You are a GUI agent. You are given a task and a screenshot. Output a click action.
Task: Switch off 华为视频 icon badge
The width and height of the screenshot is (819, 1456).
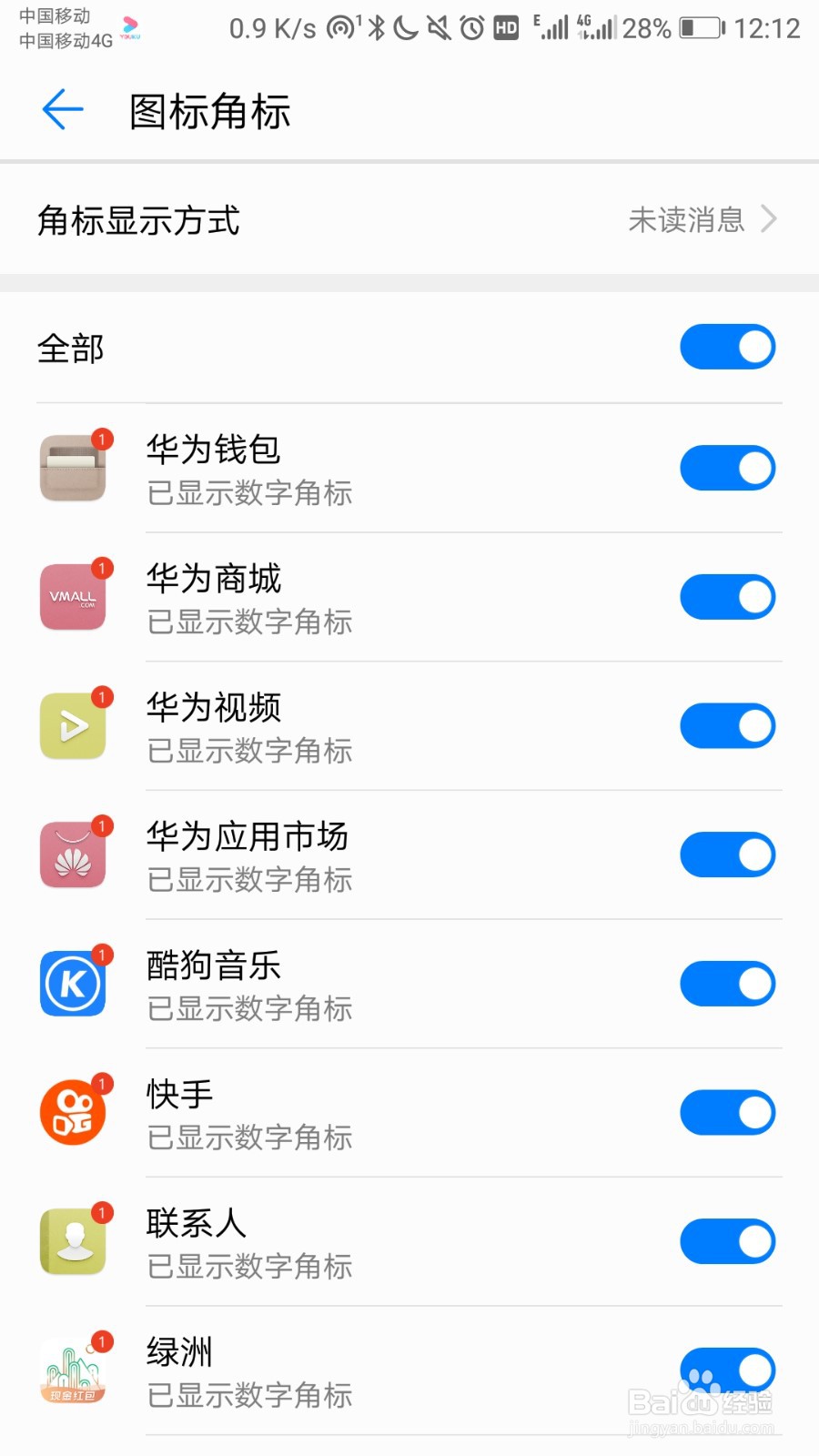tap(727, 726)
